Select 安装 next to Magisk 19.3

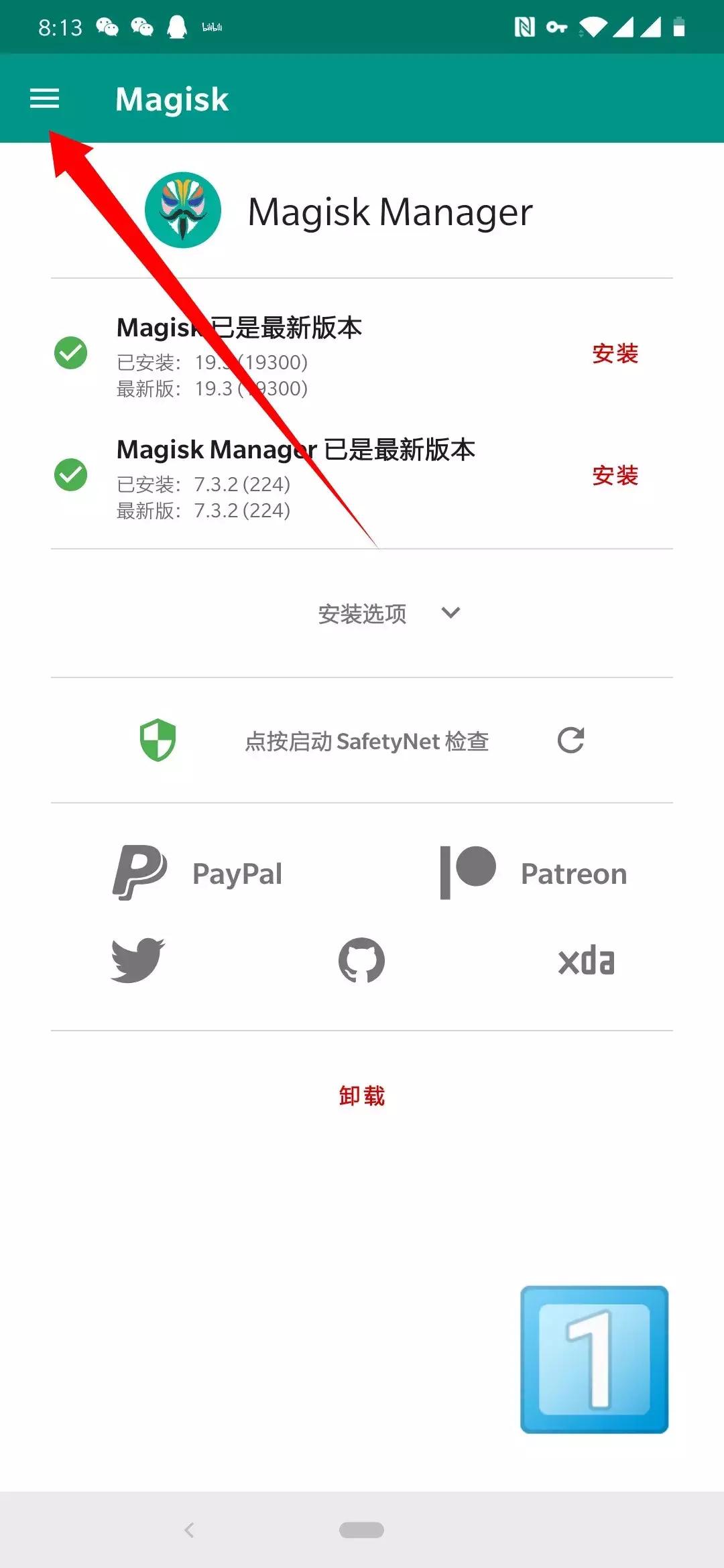click(616, 353)
